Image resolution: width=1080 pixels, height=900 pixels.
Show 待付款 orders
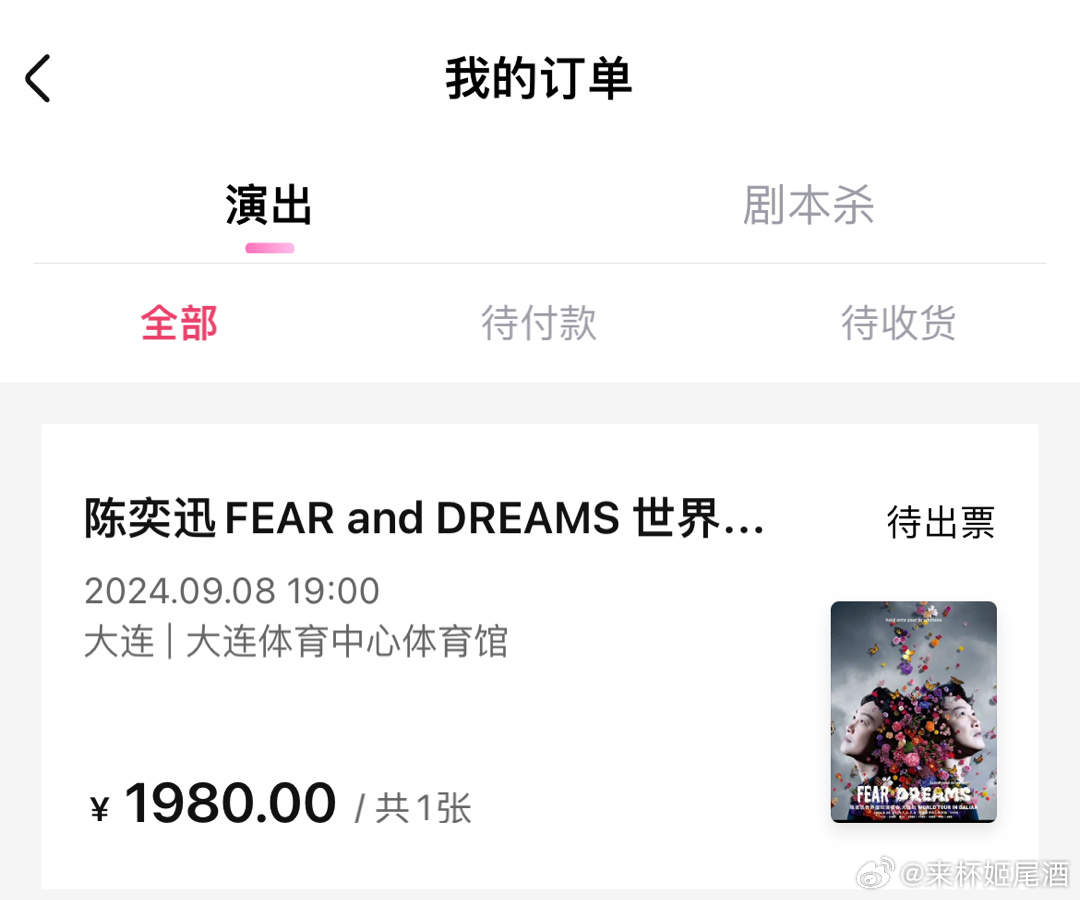[x=539, y=323]
